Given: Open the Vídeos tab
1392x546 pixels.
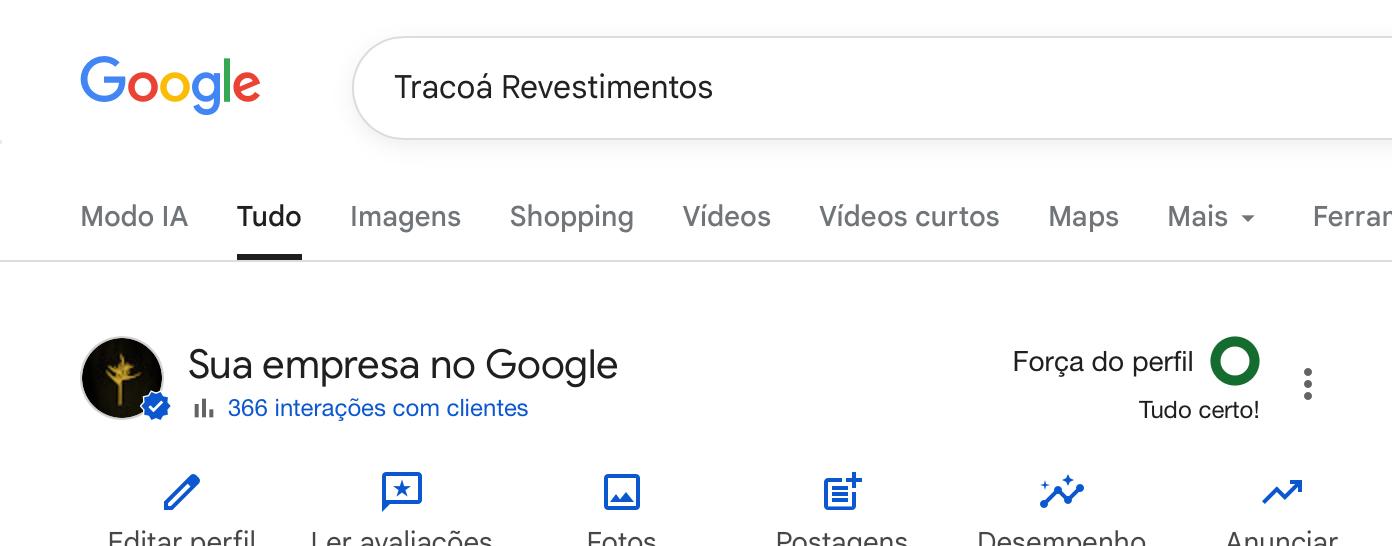Looking at the screenshot, I should pos(726,217).
